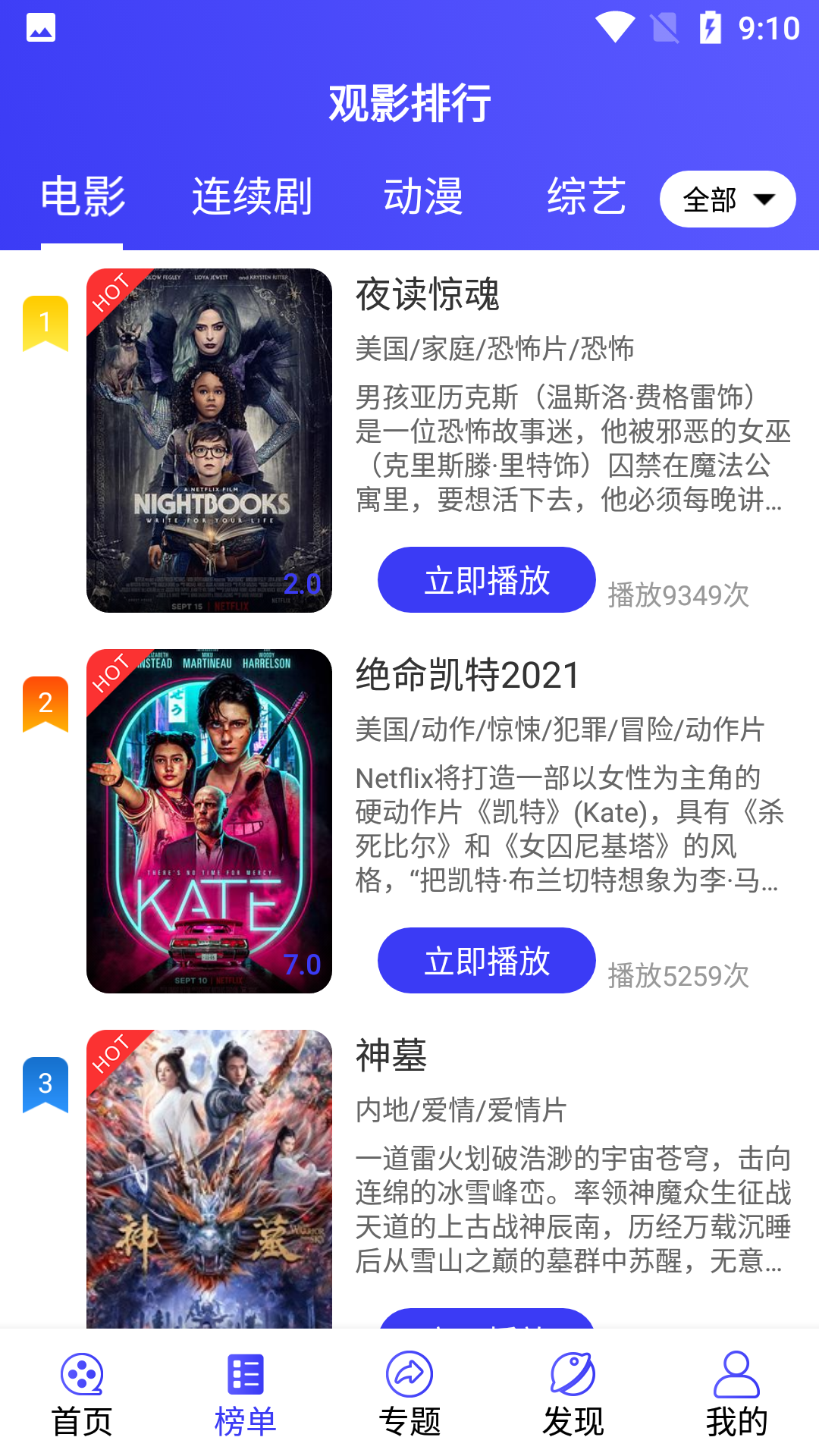The image size is (819, 1456).
Task: Open the 综艺 tab
Action: [586, 197]
